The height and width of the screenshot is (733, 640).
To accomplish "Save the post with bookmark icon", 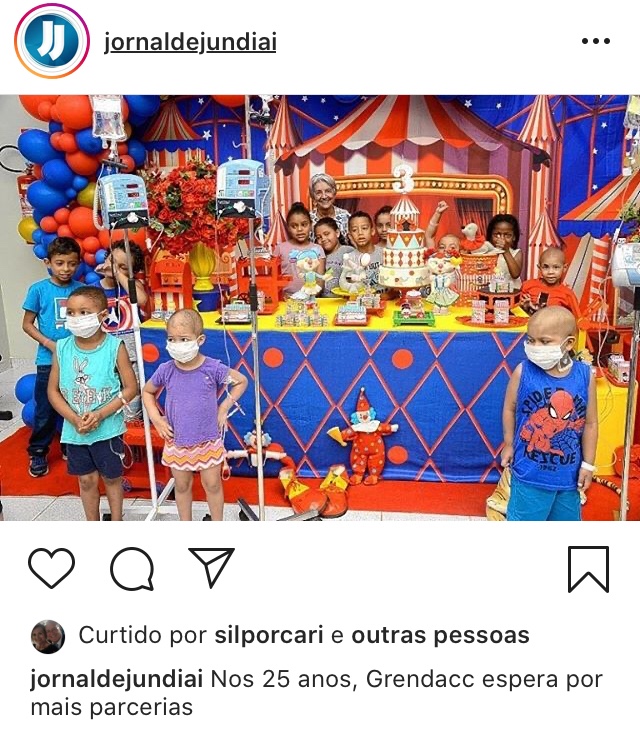I will (588, 569).
